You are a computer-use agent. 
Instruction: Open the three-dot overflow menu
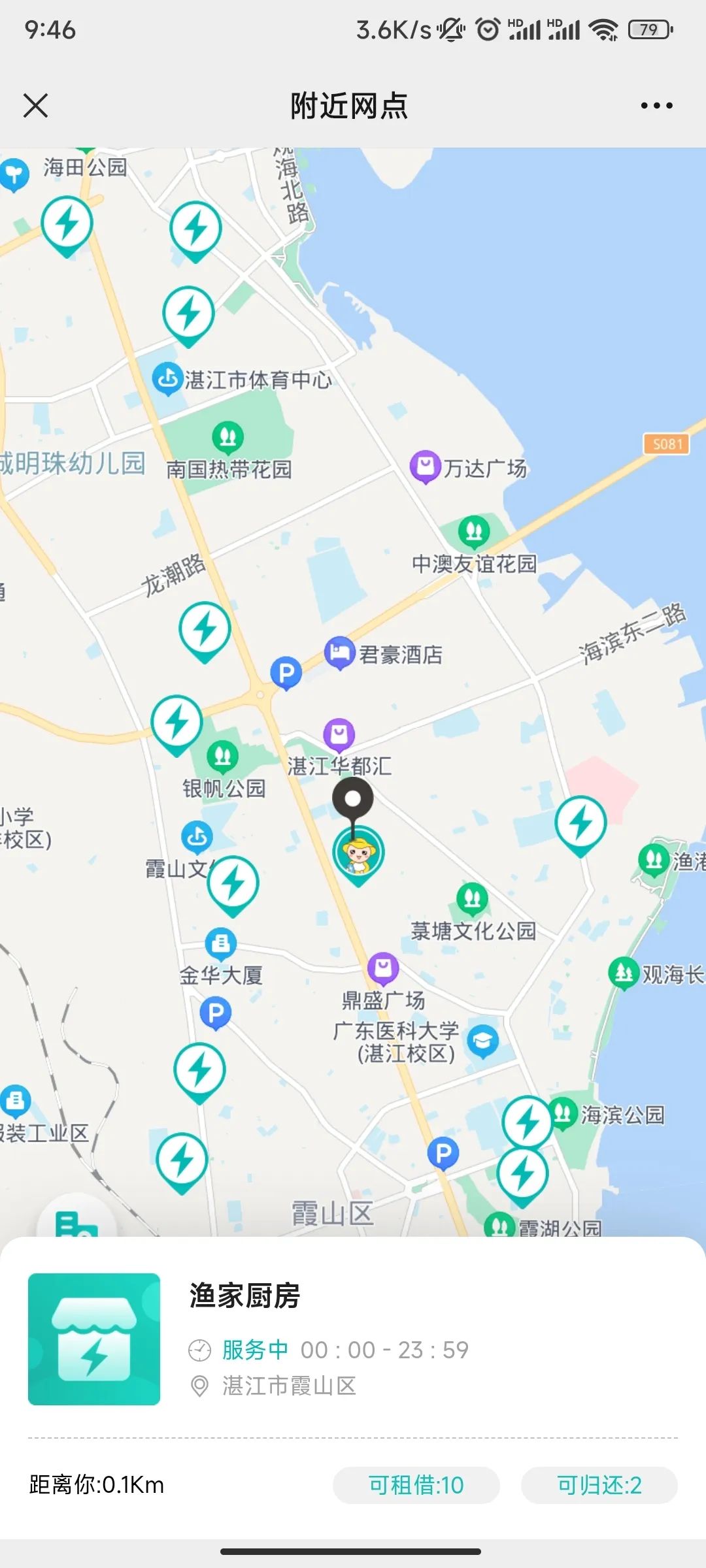656,105
